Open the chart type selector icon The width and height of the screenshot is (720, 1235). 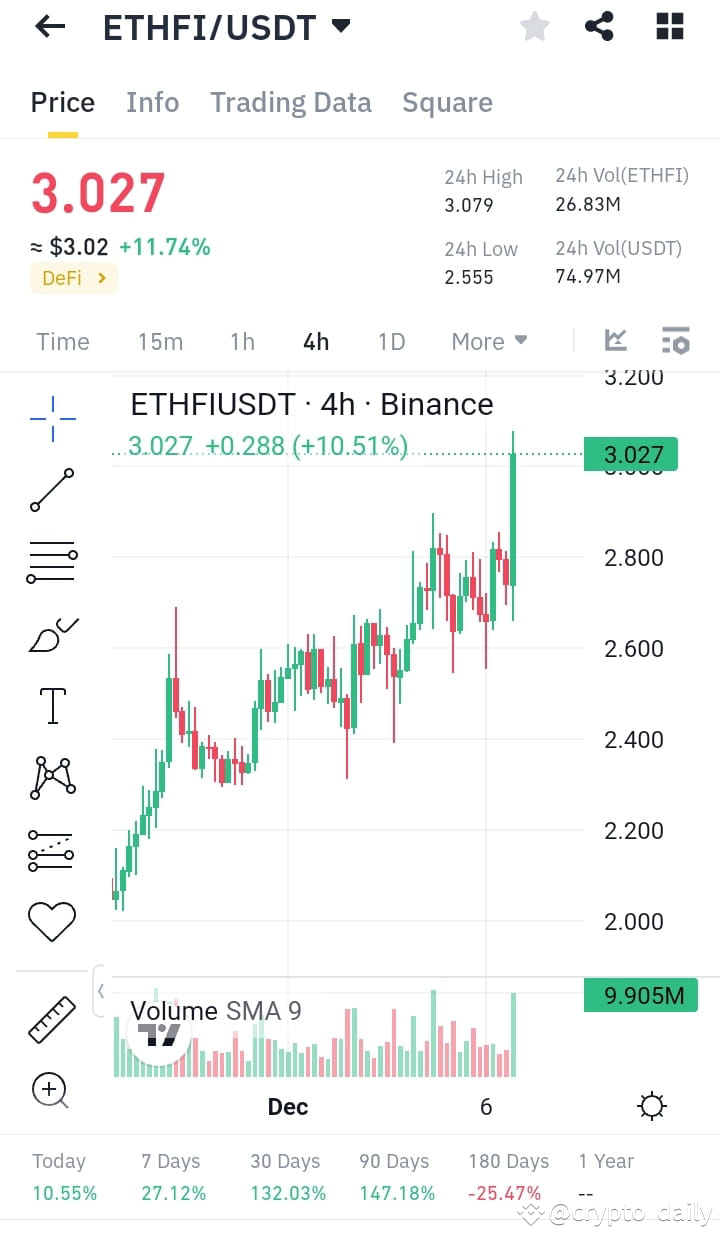(616, 340)
